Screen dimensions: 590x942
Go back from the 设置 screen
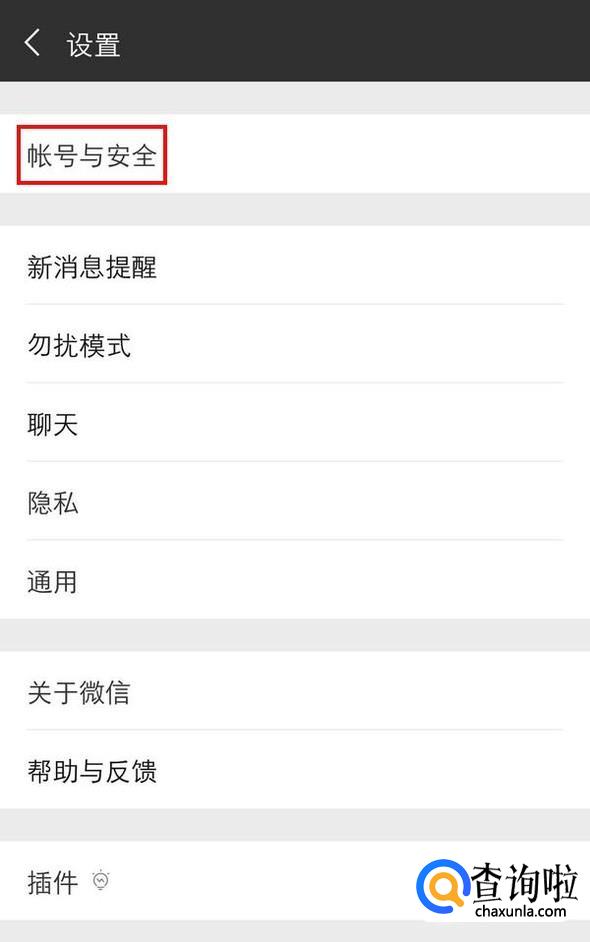pos(32,43)
